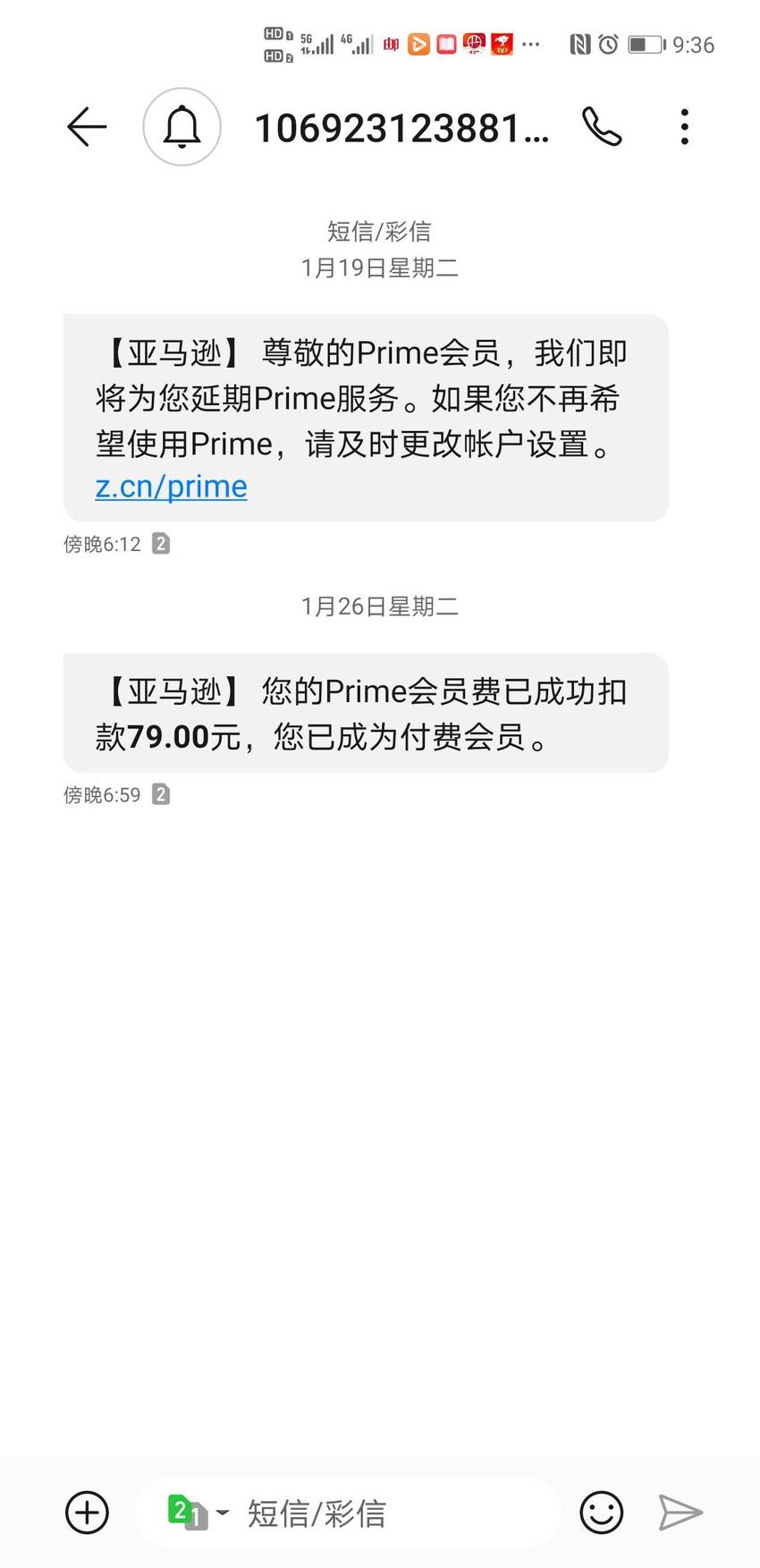
Task: Tap the sender's bell avatar
Action: pos(182,126)
